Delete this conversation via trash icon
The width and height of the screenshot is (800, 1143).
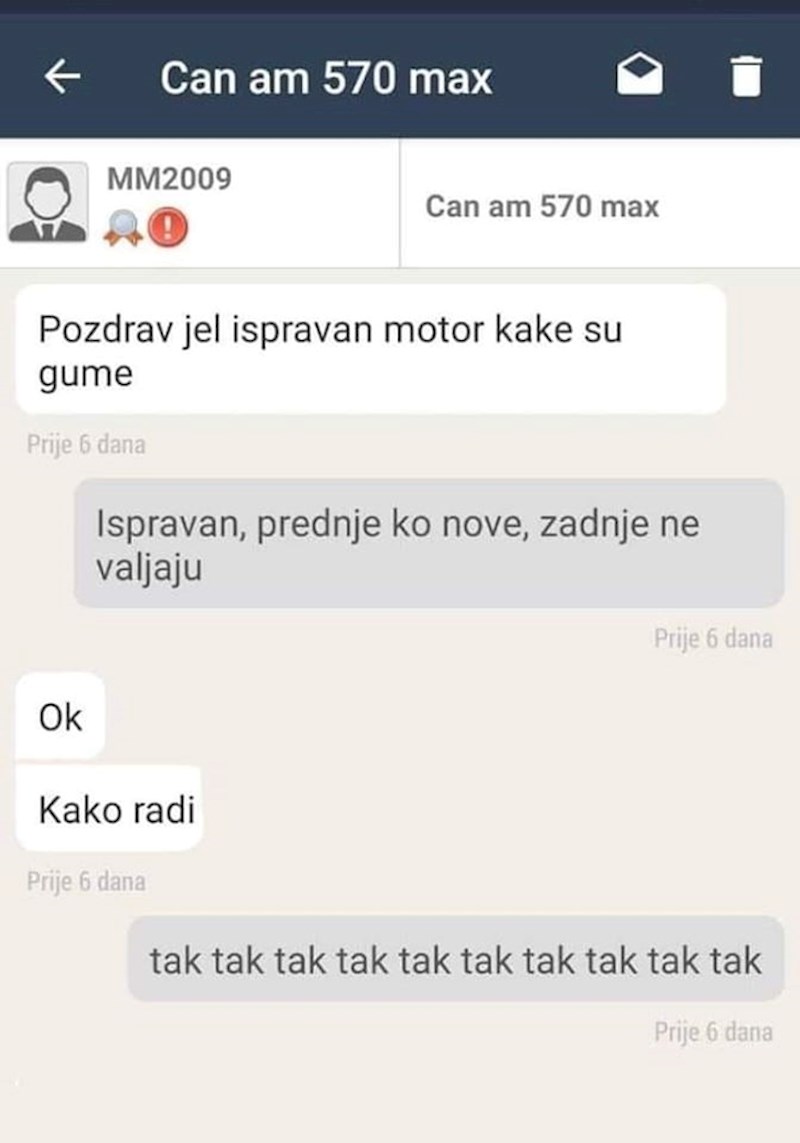tap(746, 77)
